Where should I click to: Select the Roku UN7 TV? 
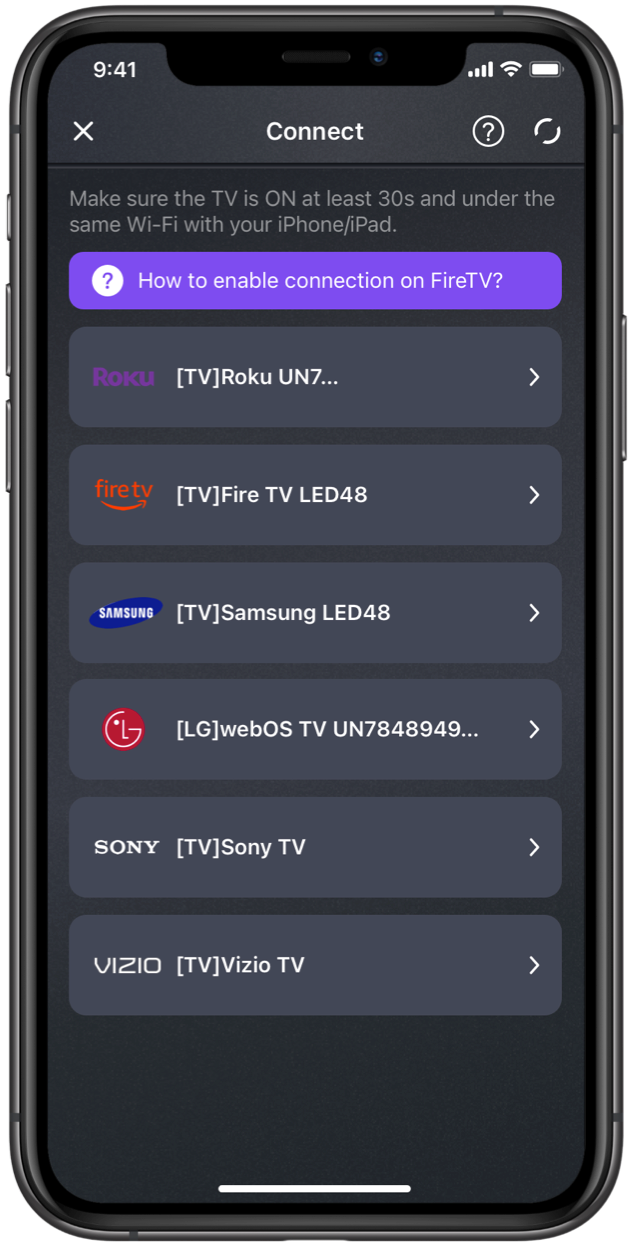tap(315, 377)
